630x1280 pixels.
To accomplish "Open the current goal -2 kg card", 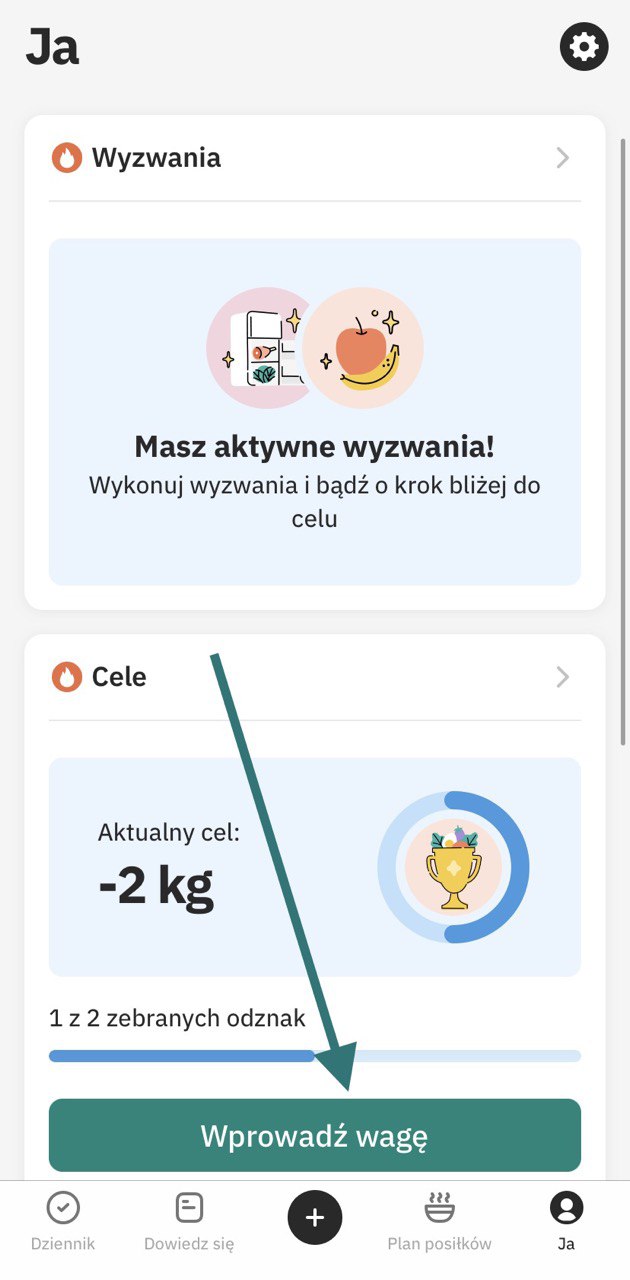I will point(314,866).
